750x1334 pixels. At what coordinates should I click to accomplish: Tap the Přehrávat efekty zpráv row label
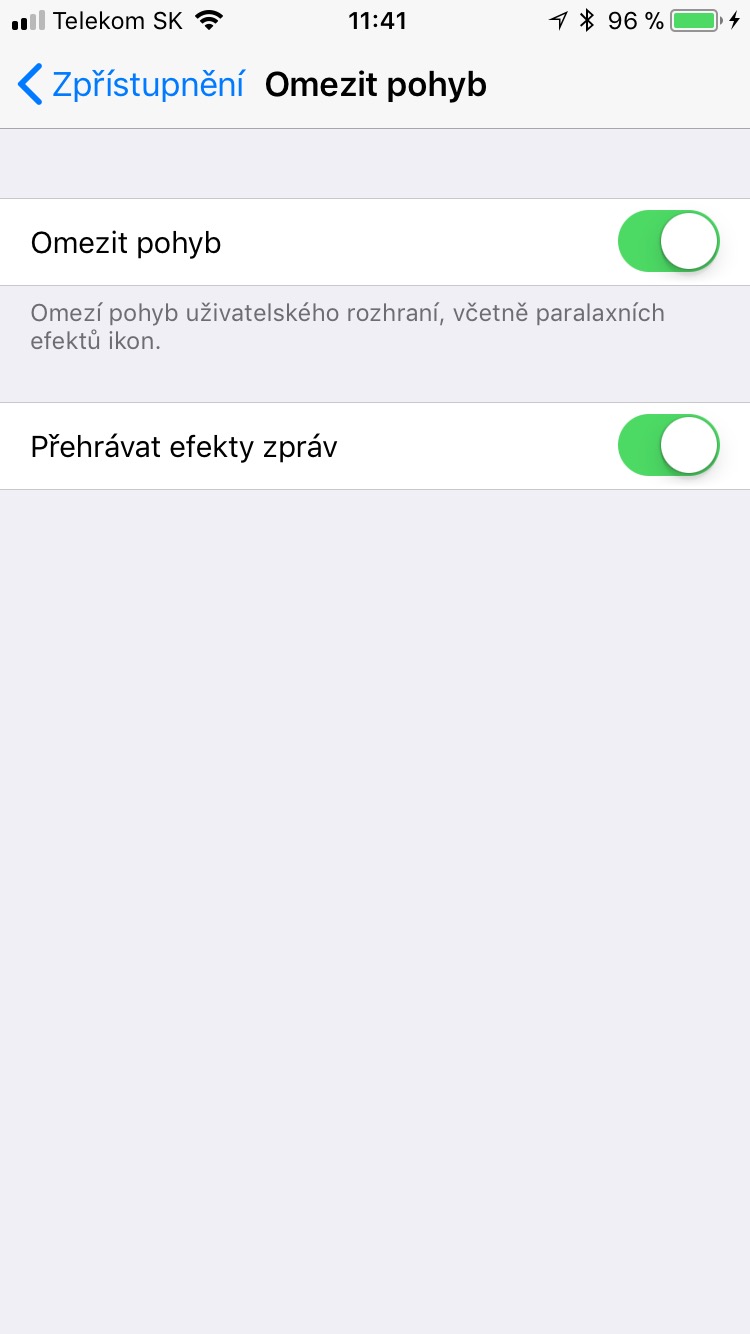(x=185, y=445)
